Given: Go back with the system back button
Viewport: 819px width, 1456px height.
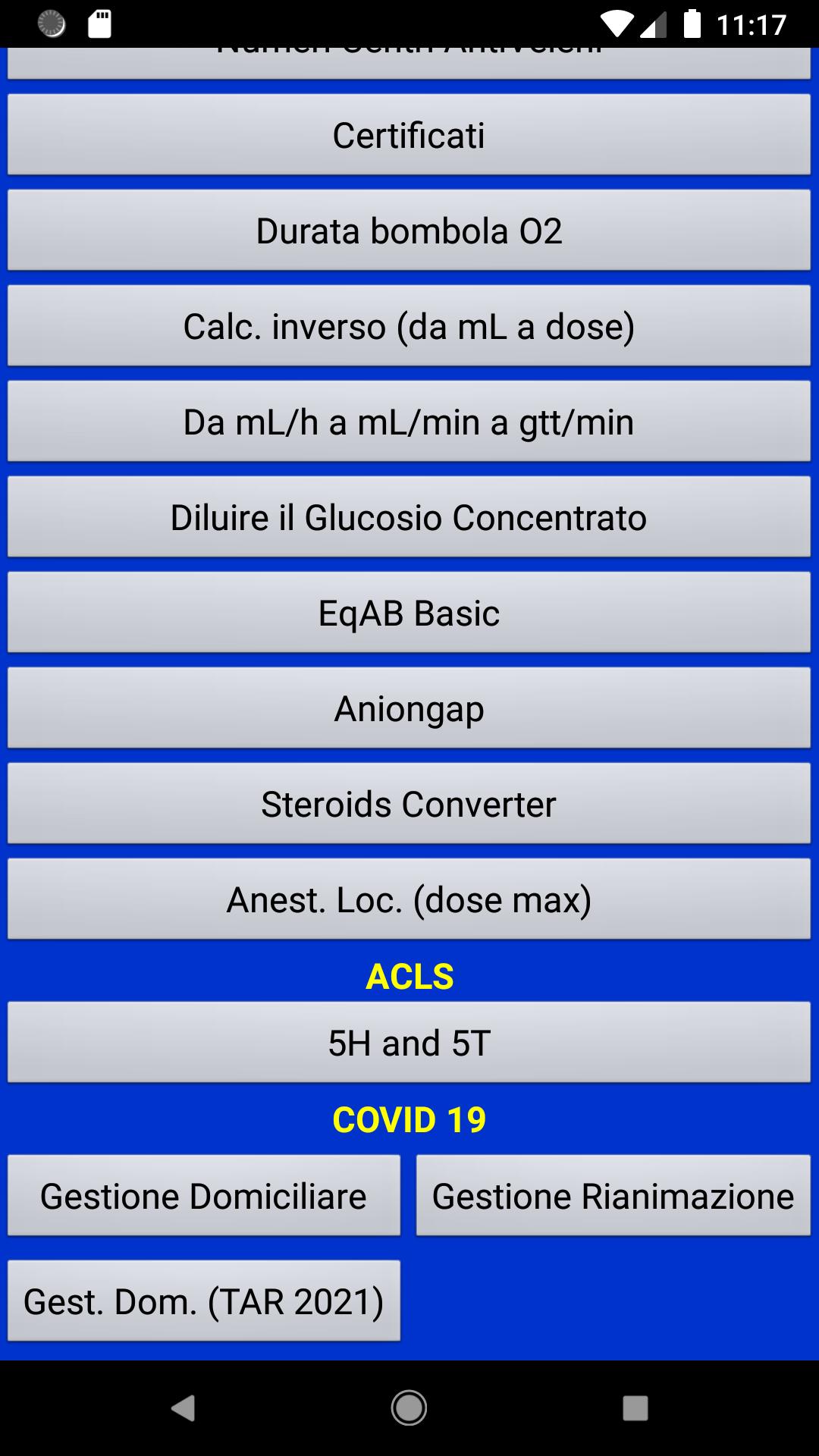Looking at the screenshot, I should [x=183, y=1408].
